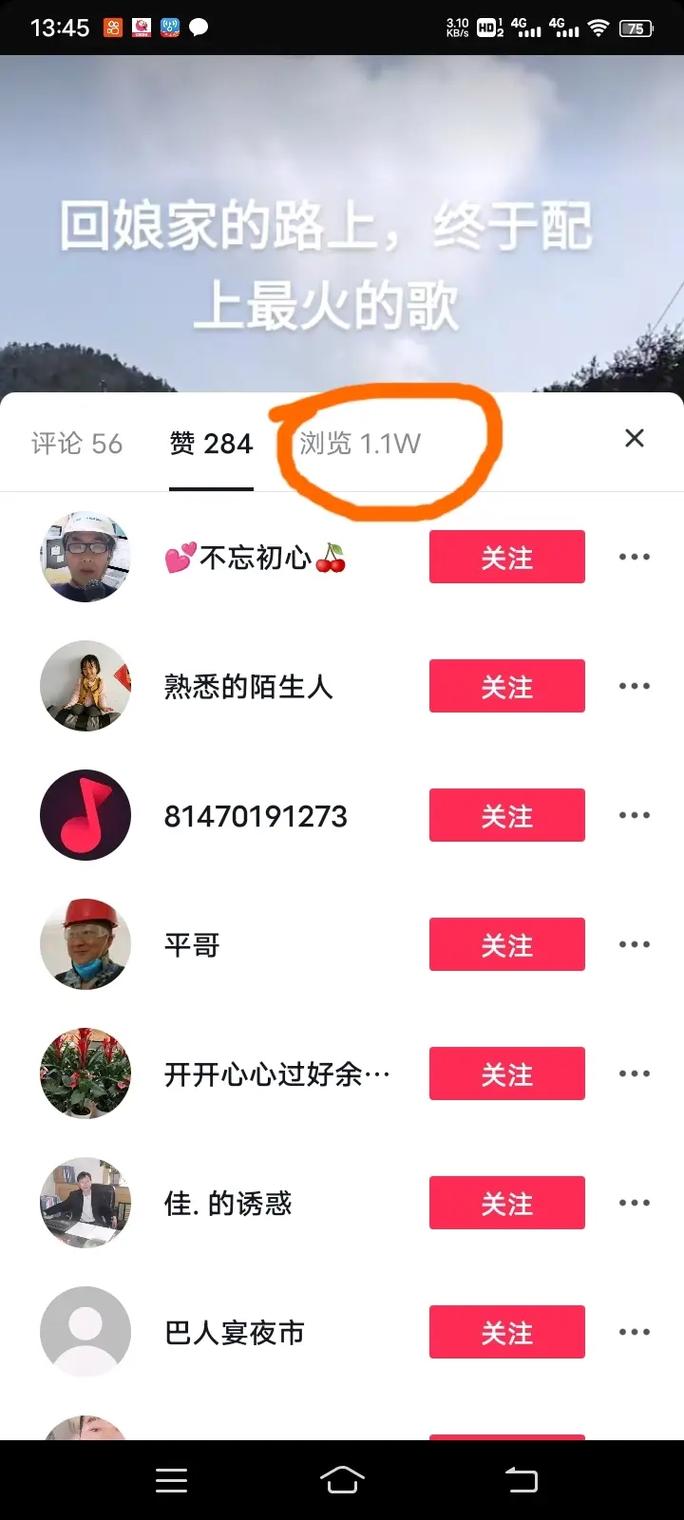View 平哥's profile avatar
The width and height of the screenshot is (684, 1520).
[85, 944]
